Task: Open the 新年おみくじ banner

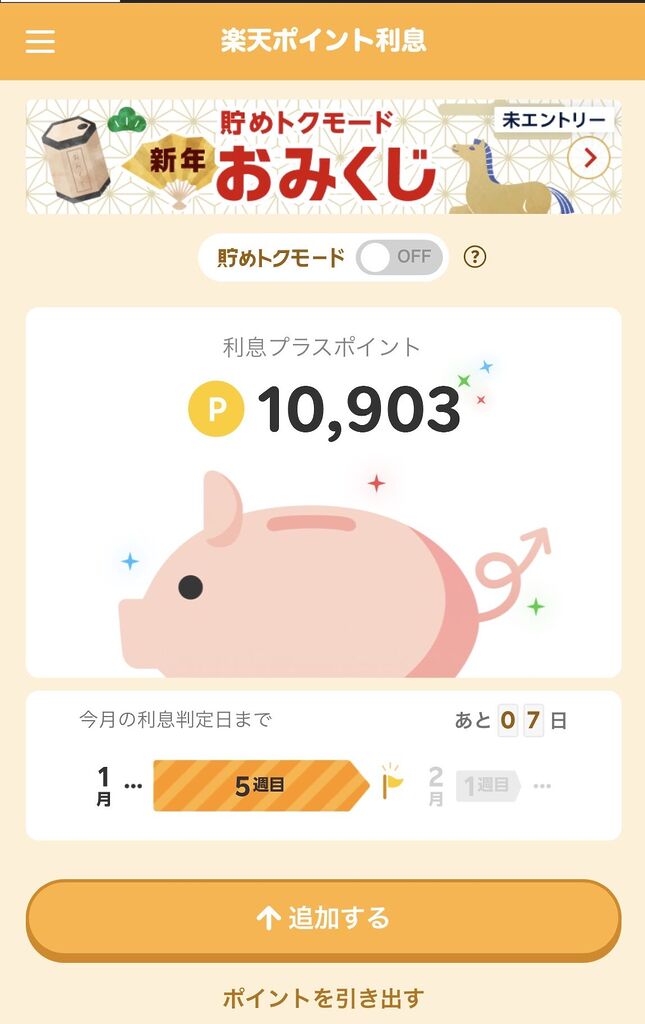Action: [323, 156]
